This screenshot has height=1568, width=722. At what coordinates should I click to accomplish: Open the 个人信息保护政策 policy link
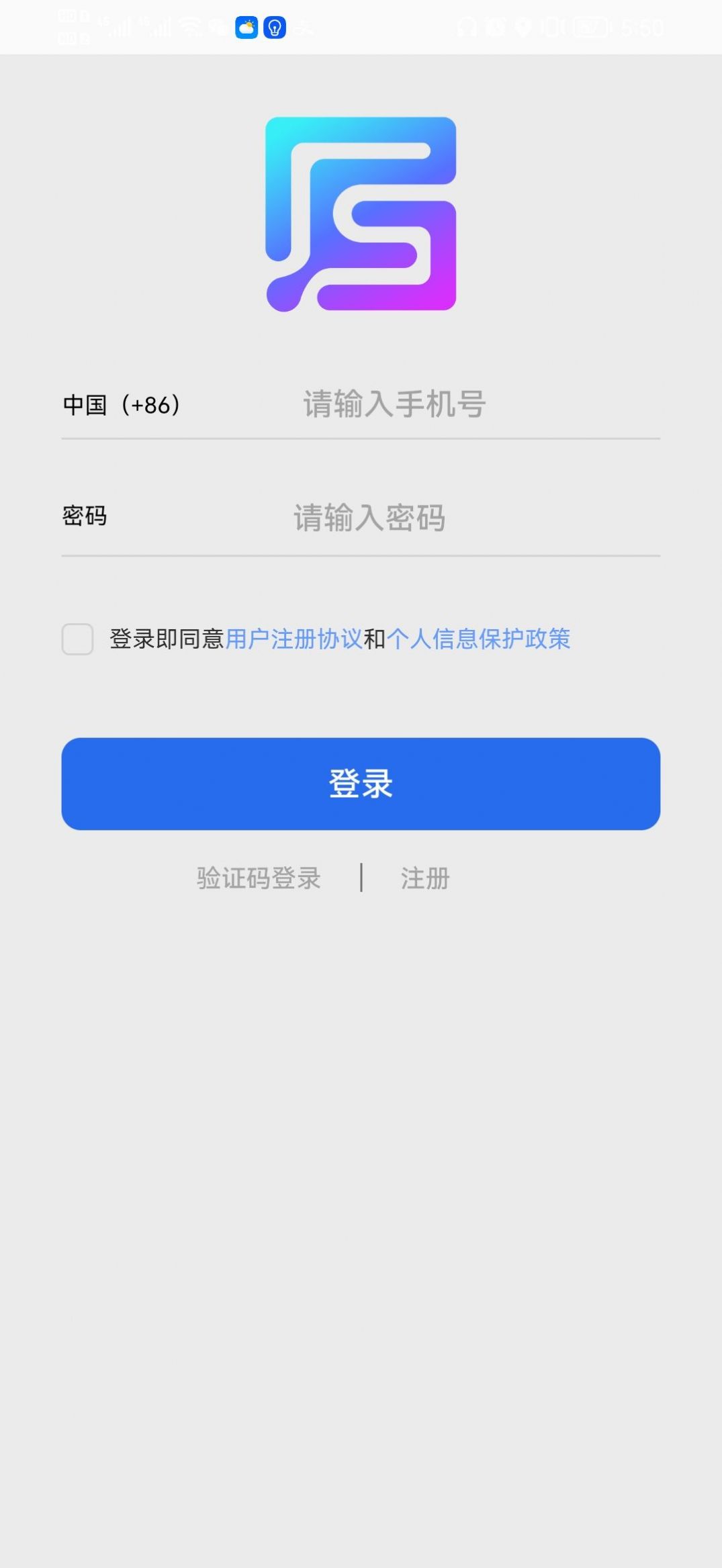[481, 641]
